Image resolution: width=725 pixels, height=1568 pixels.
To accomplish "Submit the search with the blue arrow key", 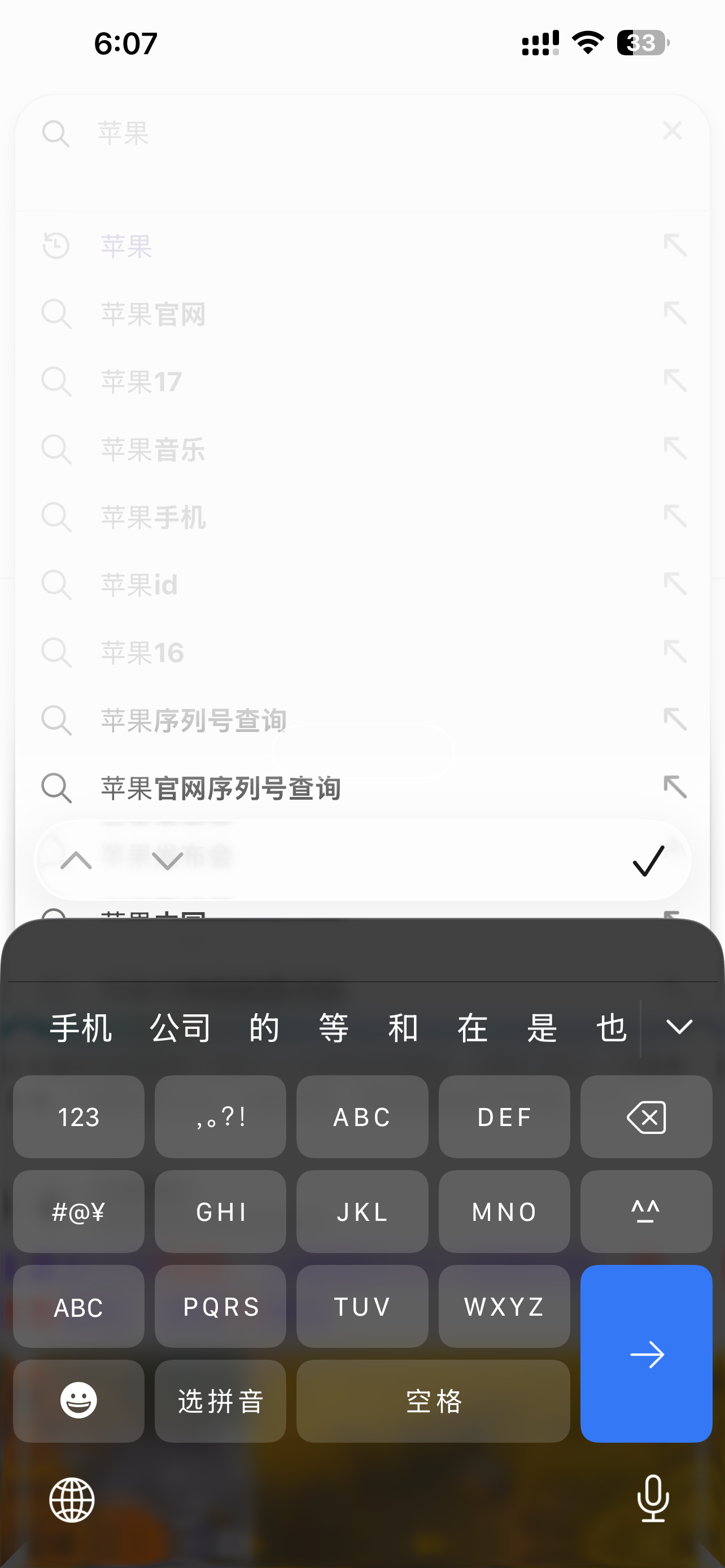I will coord(646,1354).
